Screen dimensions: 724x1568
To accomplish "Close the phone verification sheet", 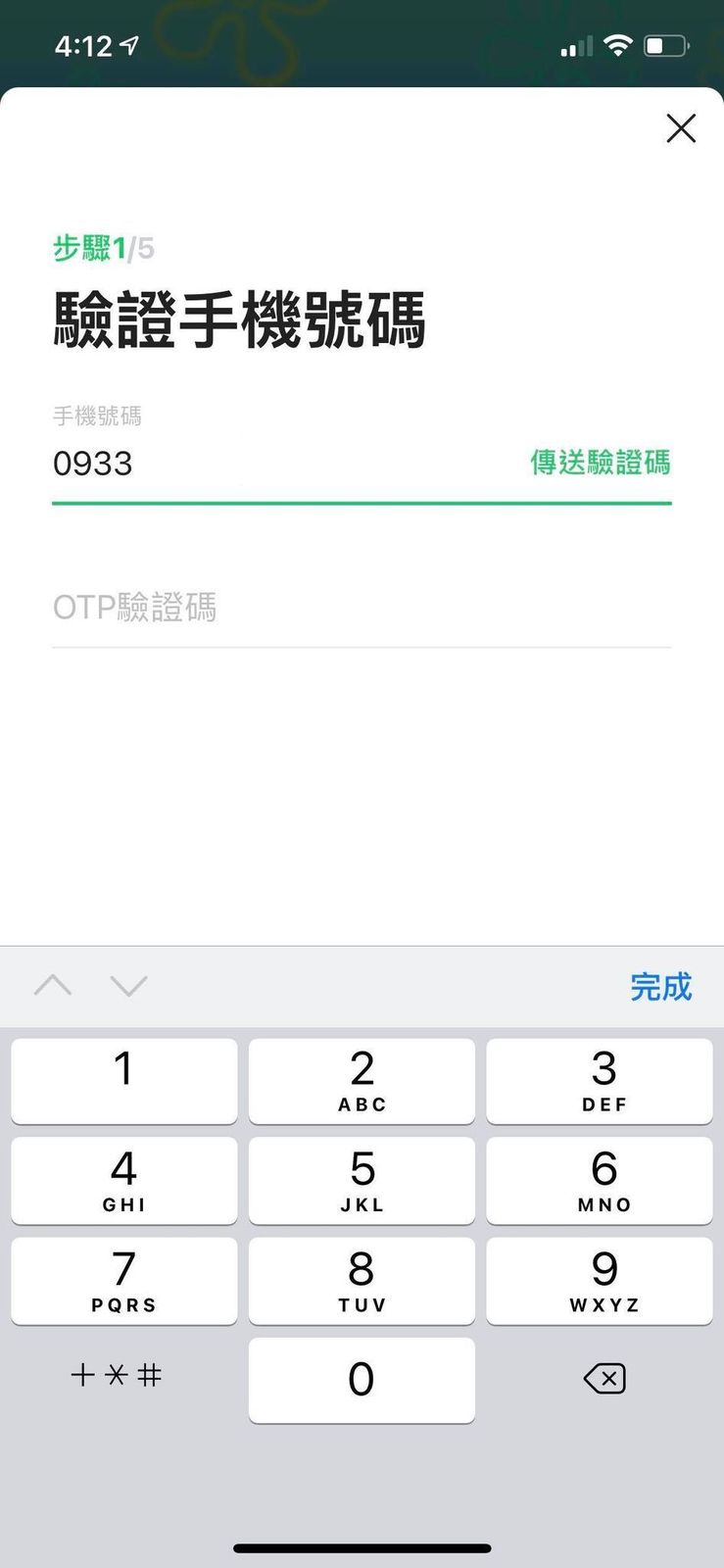I will 681,128.
